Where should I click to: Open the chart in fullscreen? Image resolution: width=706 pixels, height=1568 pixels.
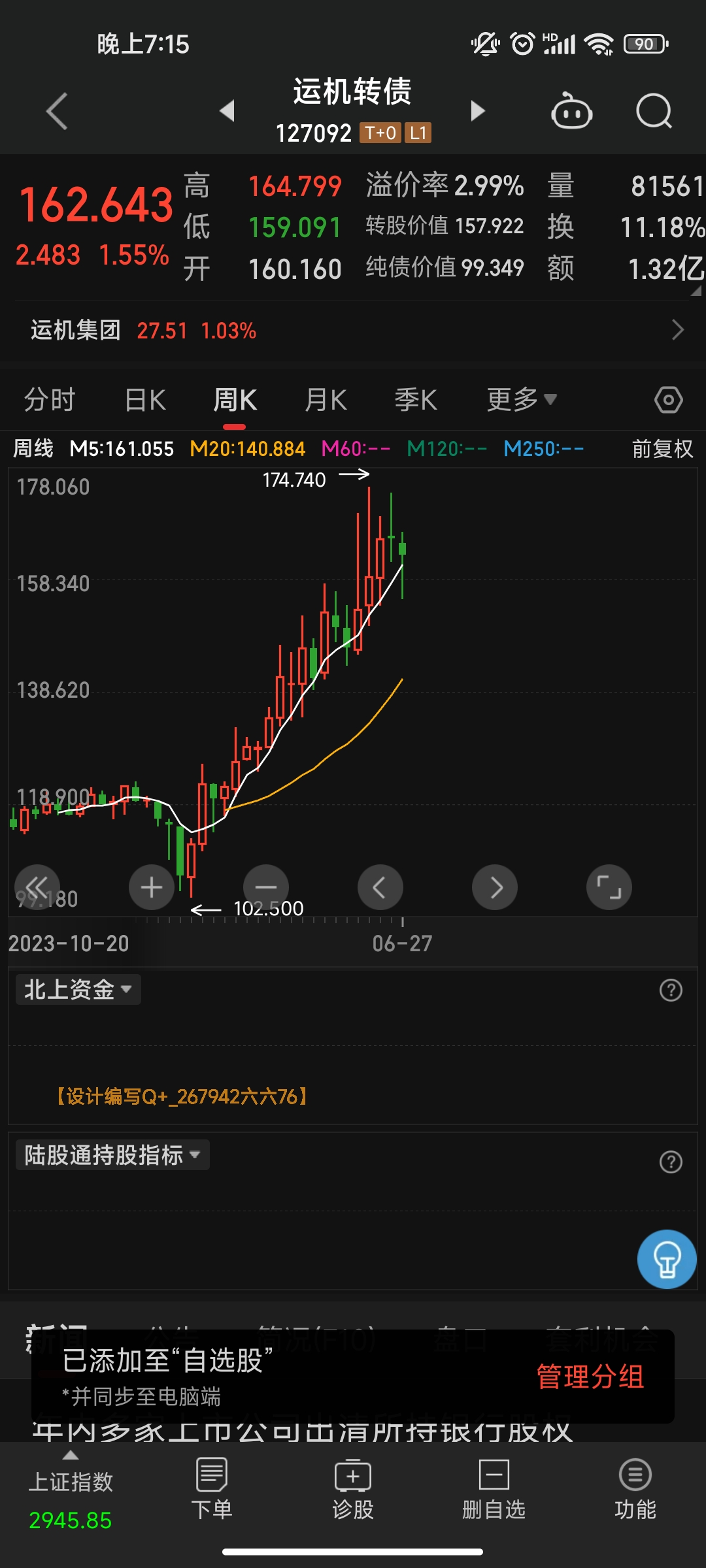(609, 887)
